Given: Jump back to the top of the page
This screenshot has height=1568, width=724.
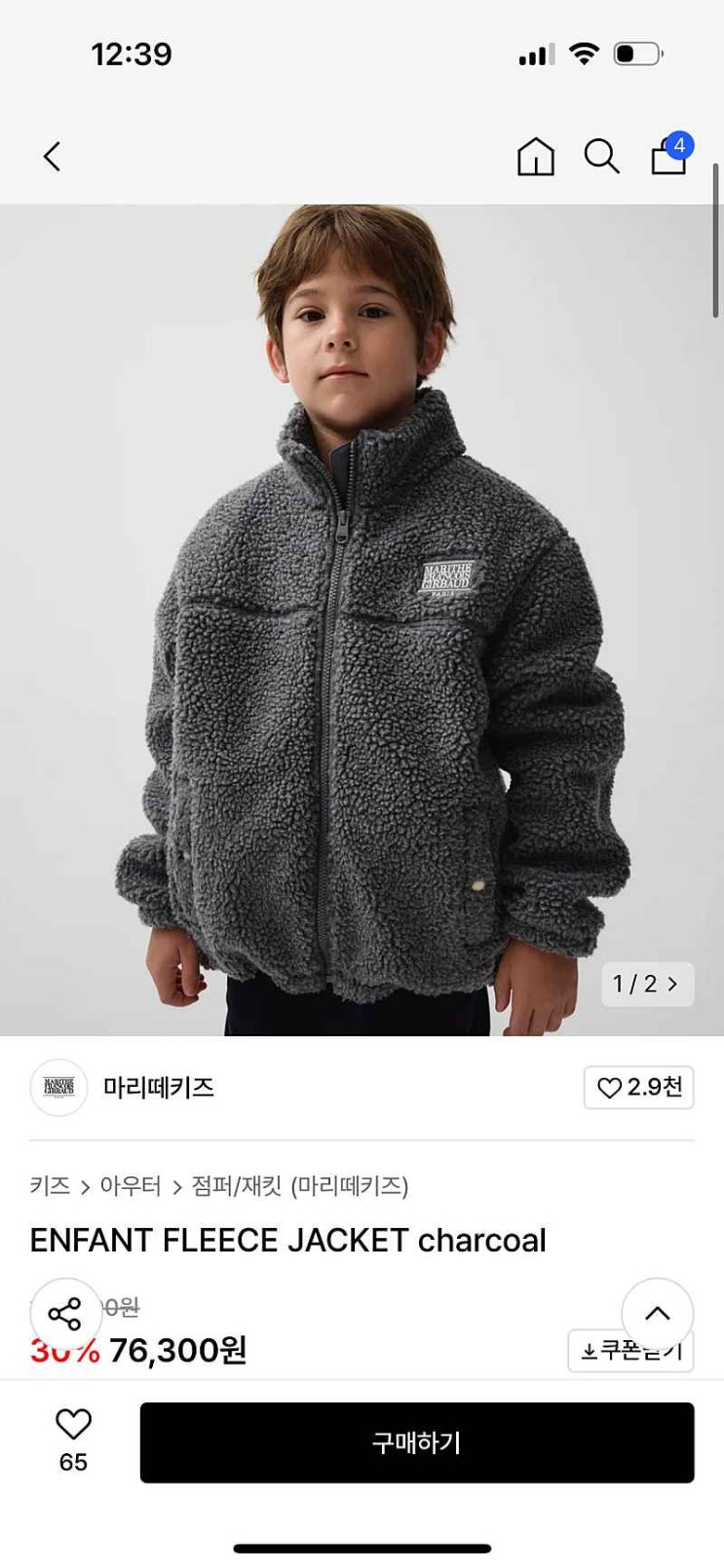Looking at the screenshot, I should point(658,1314).
